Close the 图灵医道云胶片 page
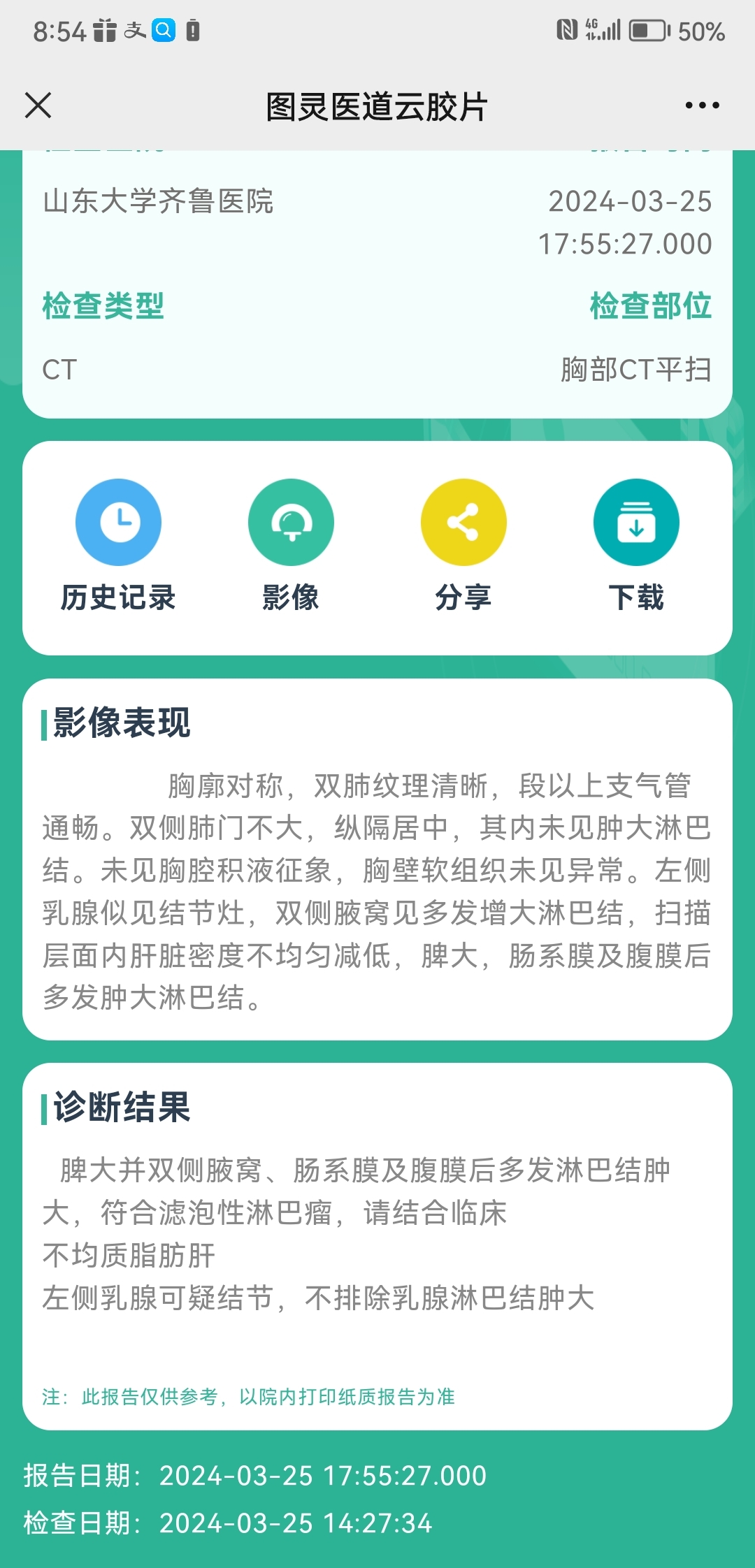The width and height of the screenshot is (755, 1568). click(x=38, y=106)
